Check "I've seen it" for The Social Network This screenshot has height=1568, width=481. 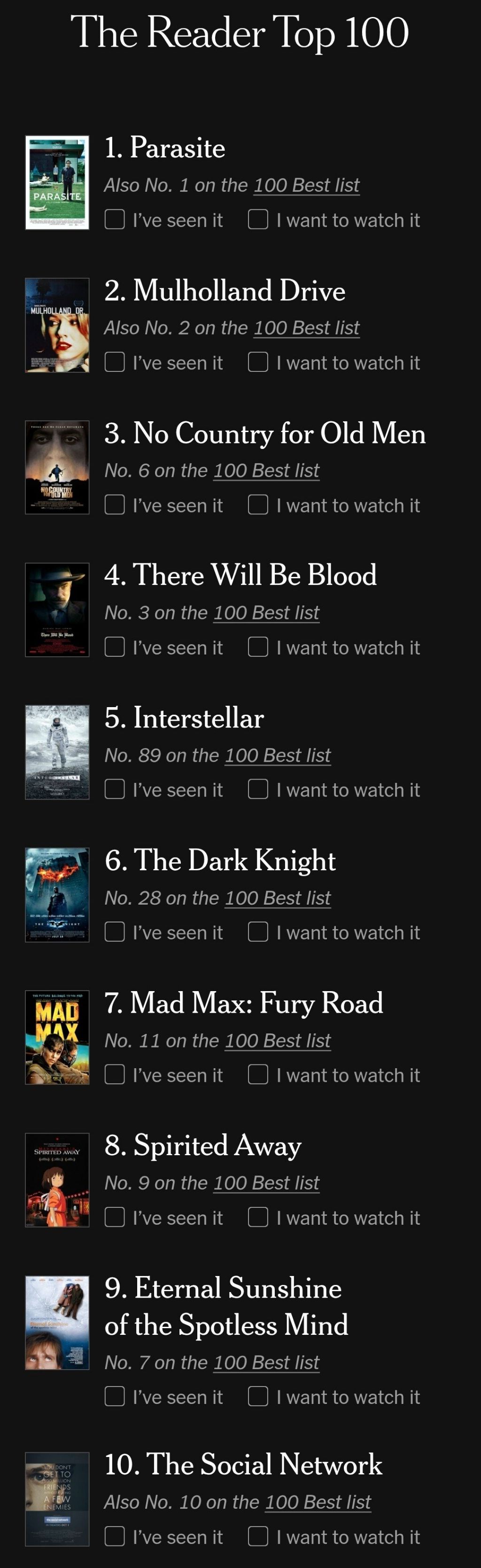tap(114, 1536)
